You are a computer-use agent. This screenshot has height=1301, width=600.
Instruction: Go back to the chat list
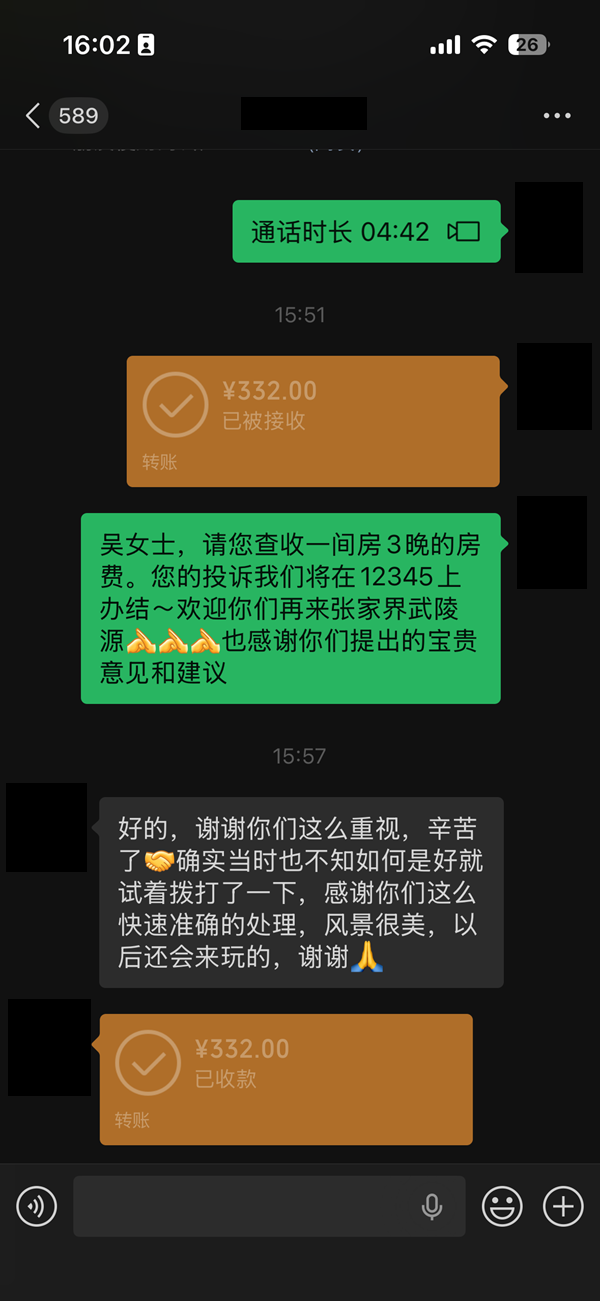[x=34, y=116]
